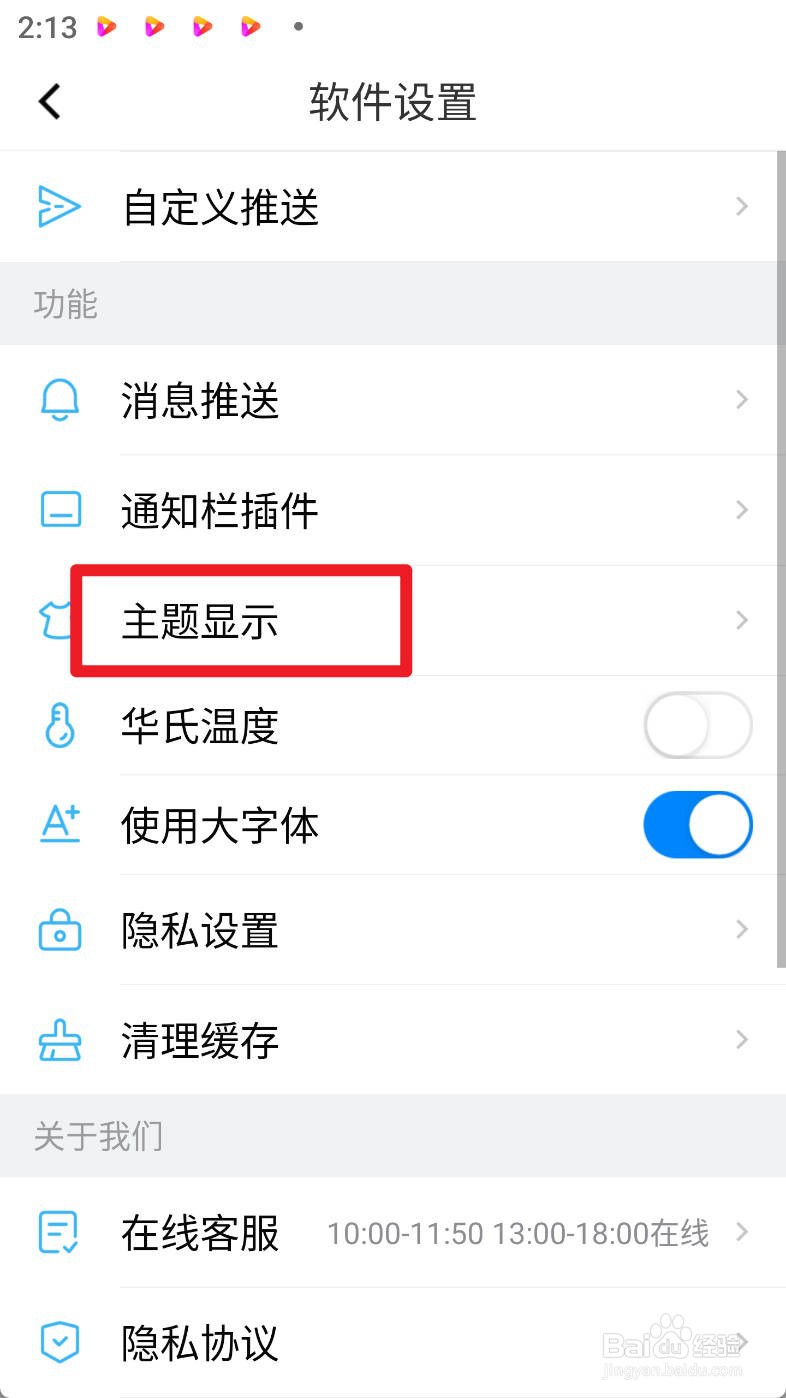
Task: Click the chevron next to 主题显示
Action: coord(741,620)
